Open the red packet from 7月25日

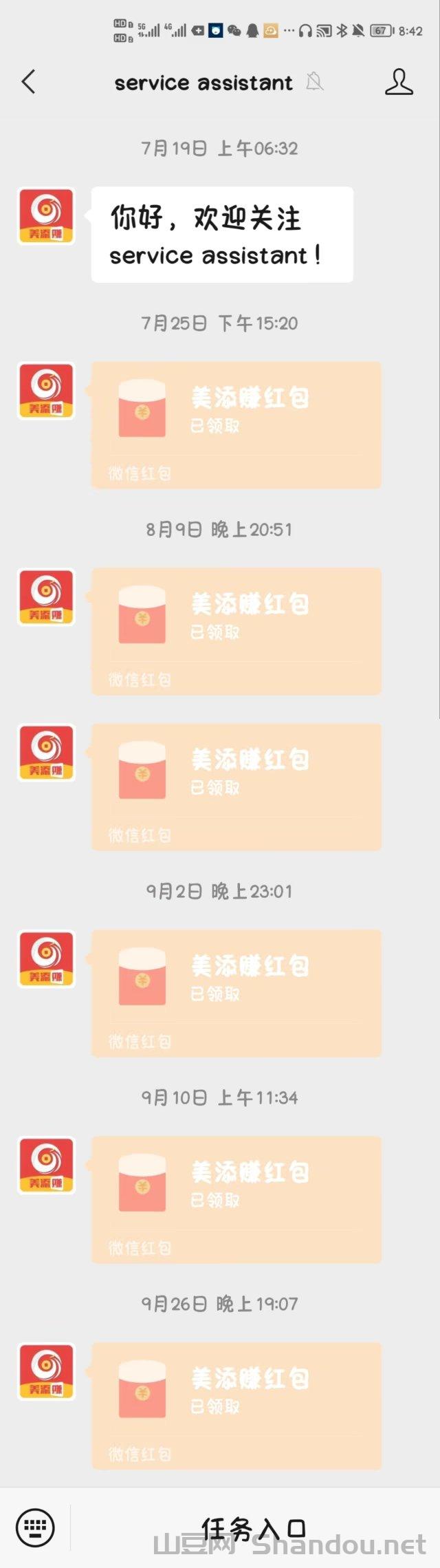pos(236,425)
